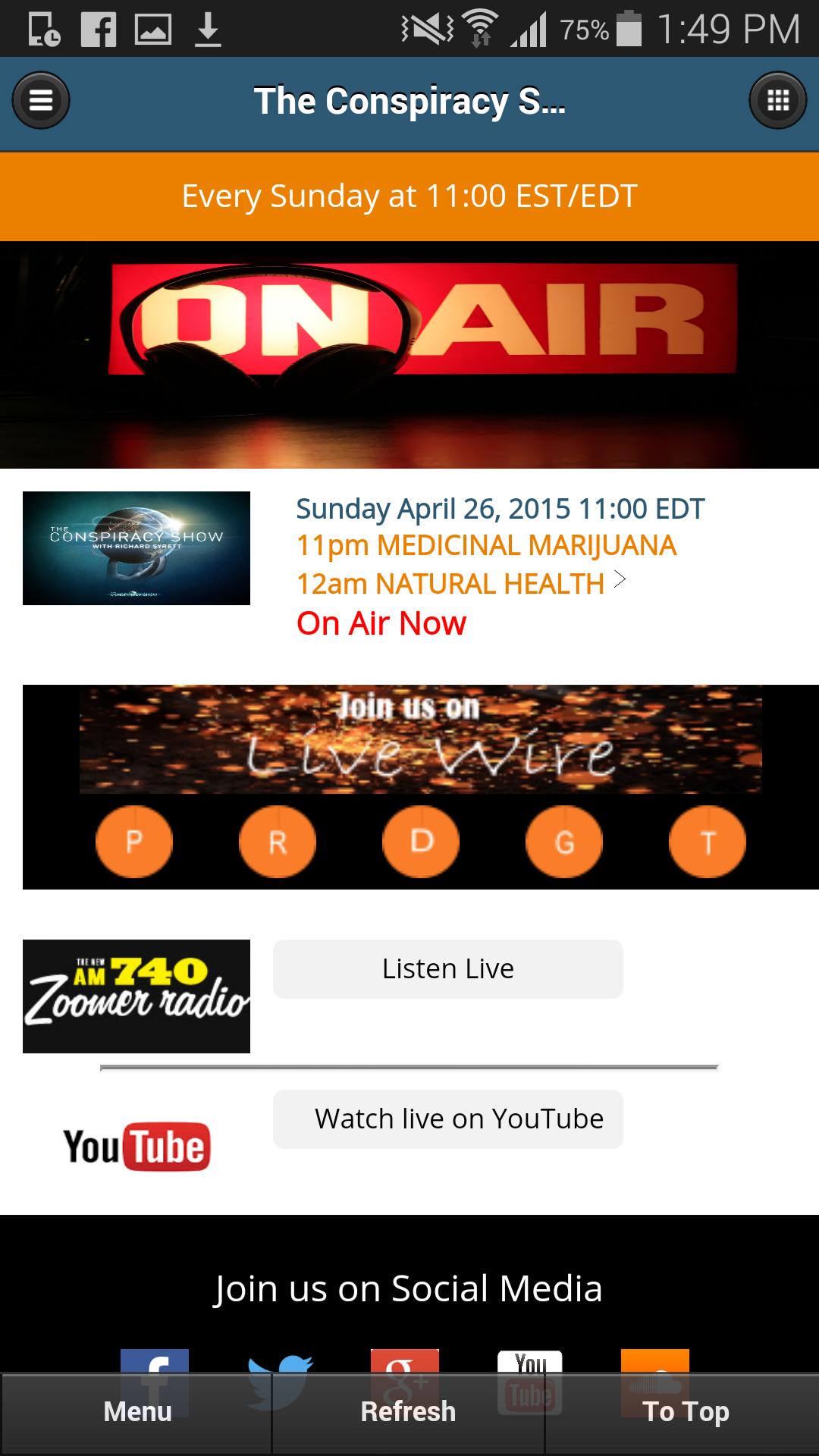The image size is (819, 1456).
Task: Click the Conspiracy Show thumbnail
Action: (137, 548)
